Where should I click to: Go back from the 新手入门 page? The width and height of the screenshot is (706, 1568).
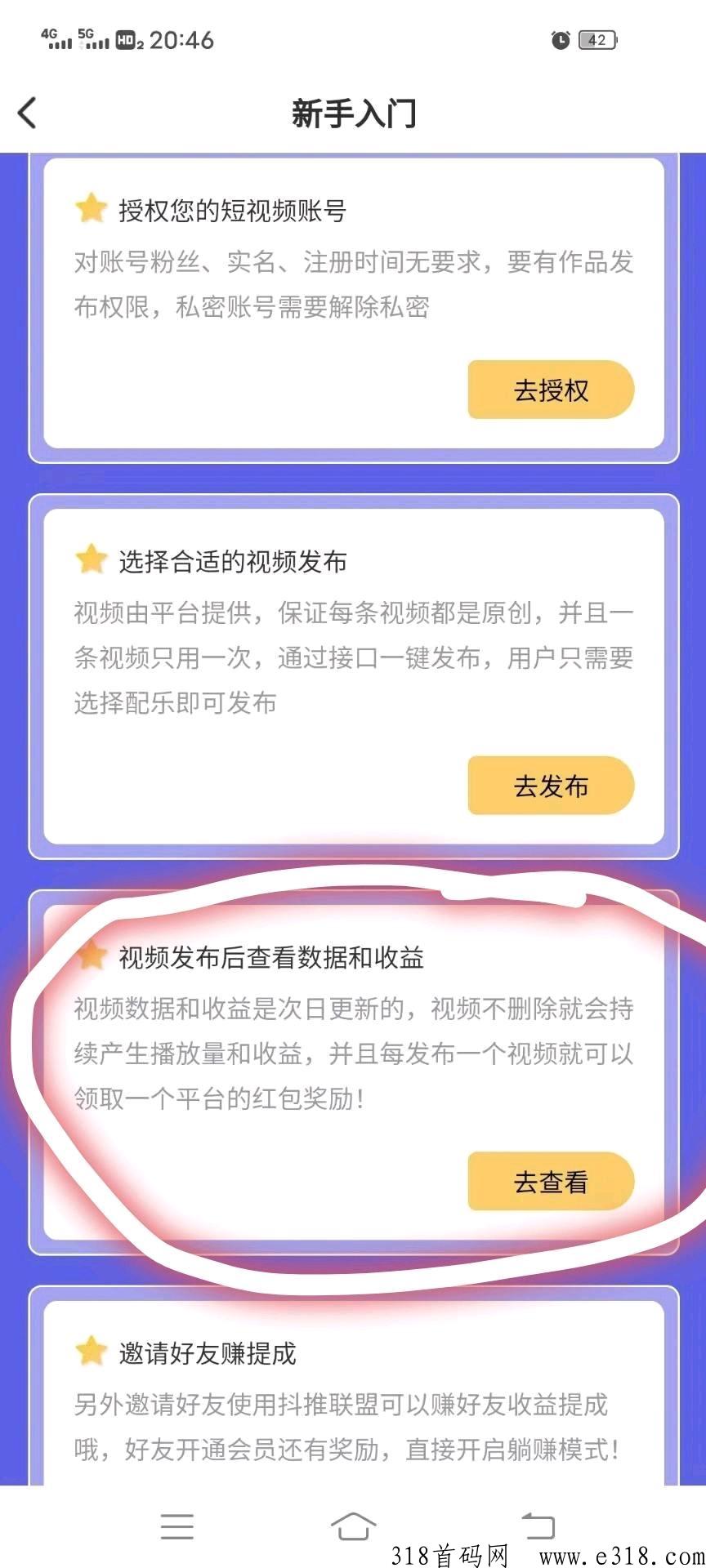(27, 113)
